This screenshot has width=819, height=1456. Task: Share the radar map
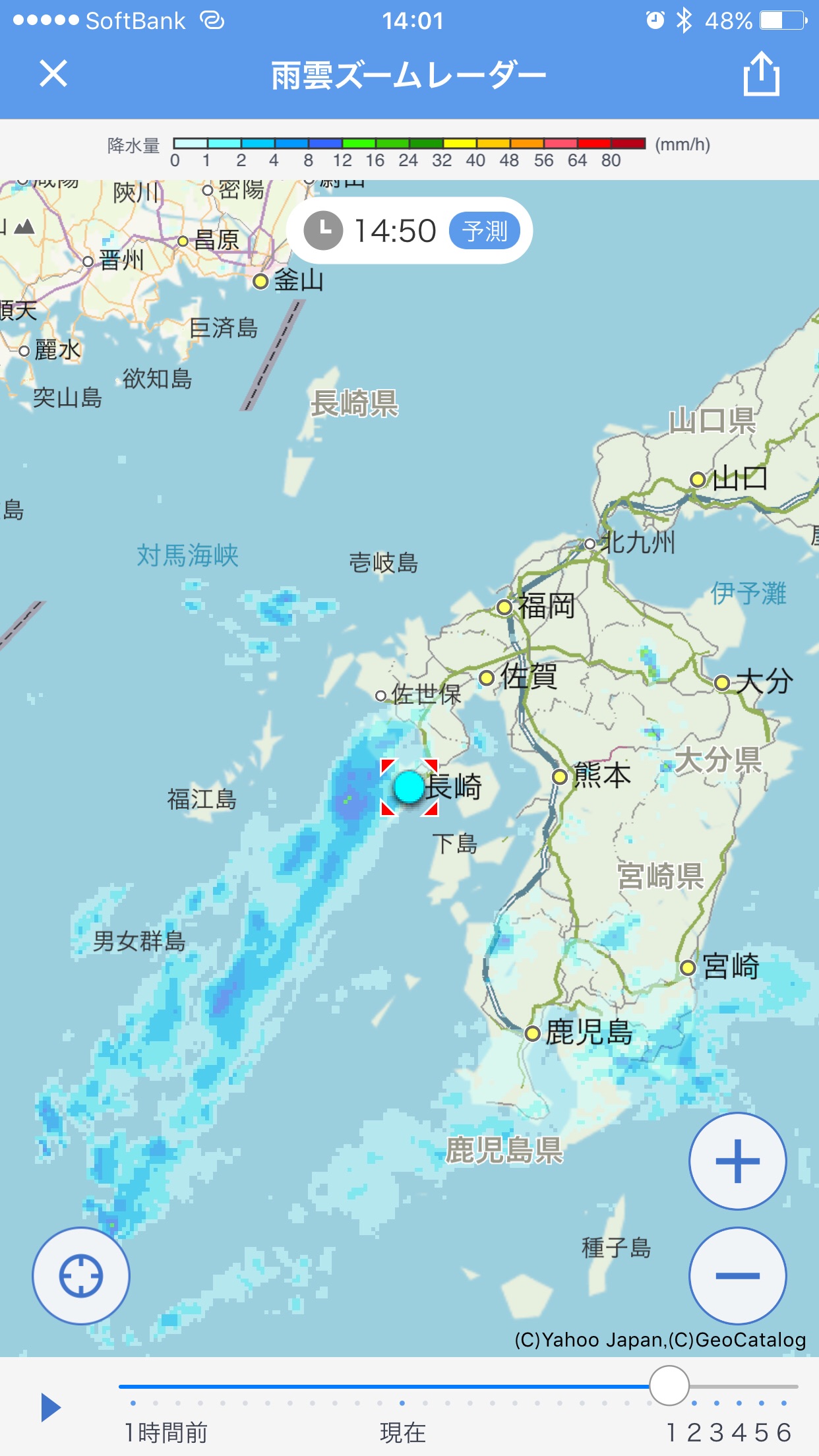pyautogui.click(x=761, y=74)
